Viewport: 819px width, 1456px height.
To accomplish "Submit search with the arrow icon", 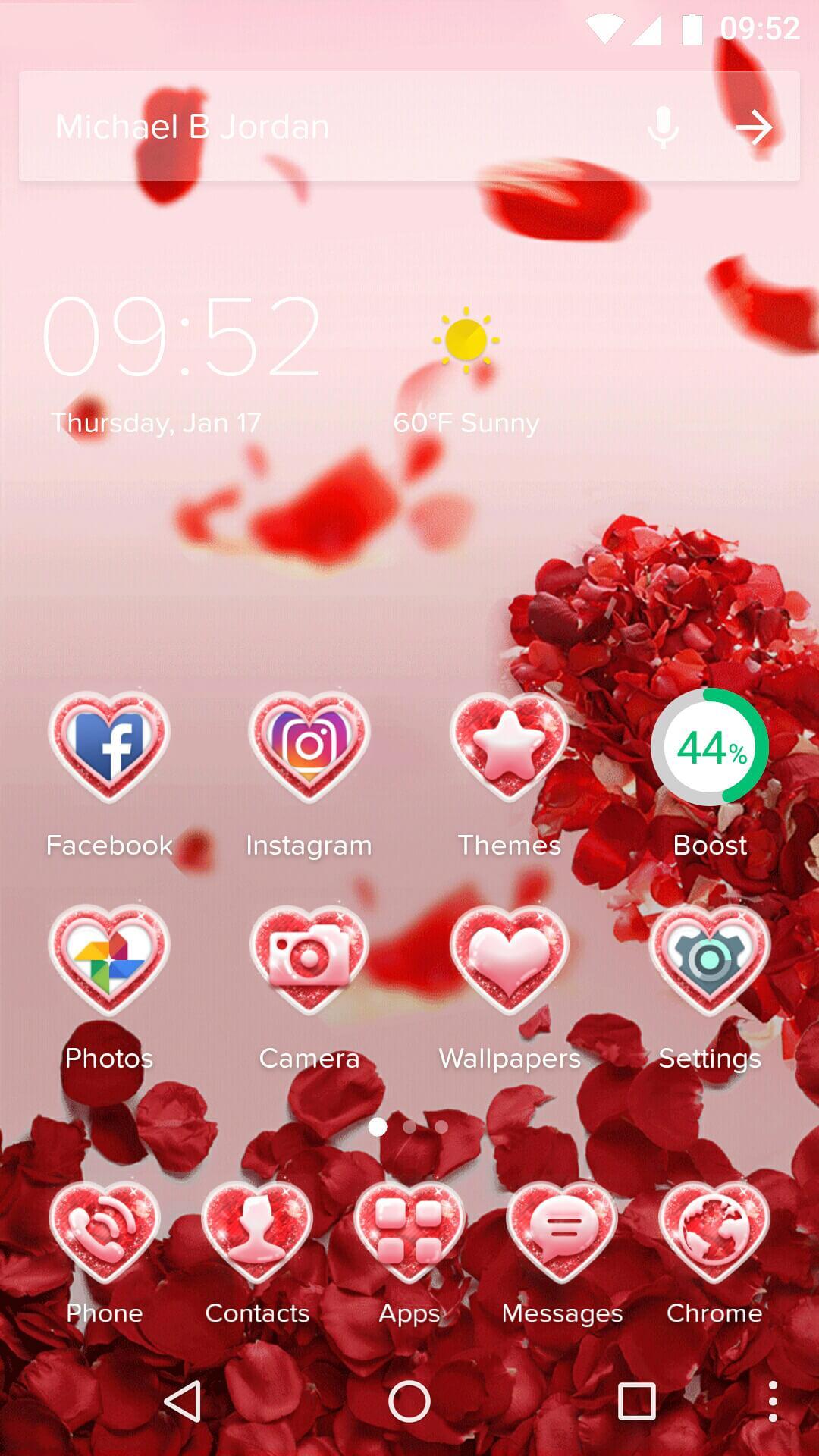I will point(755,127).
